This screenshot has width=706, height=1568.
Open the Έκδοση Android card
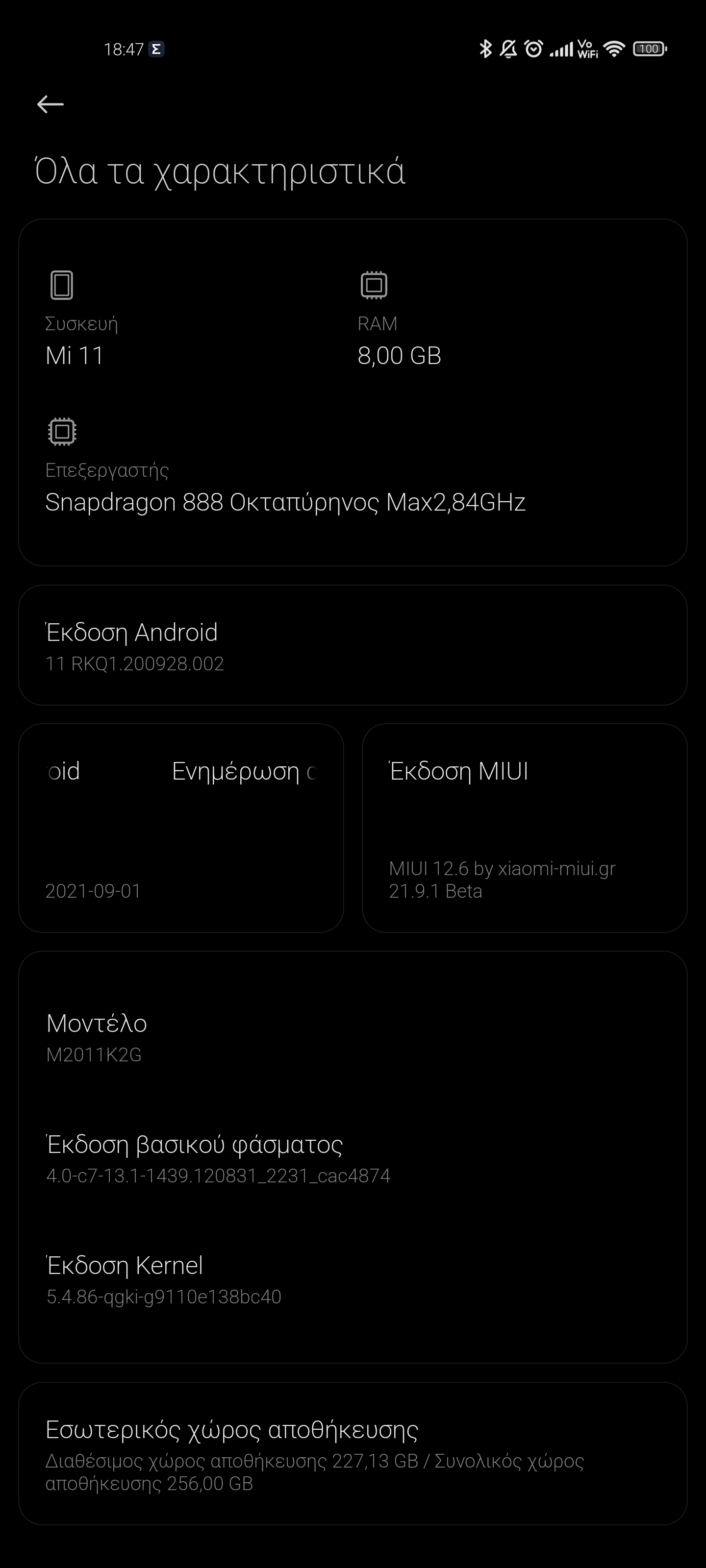(x=353, y=645)
